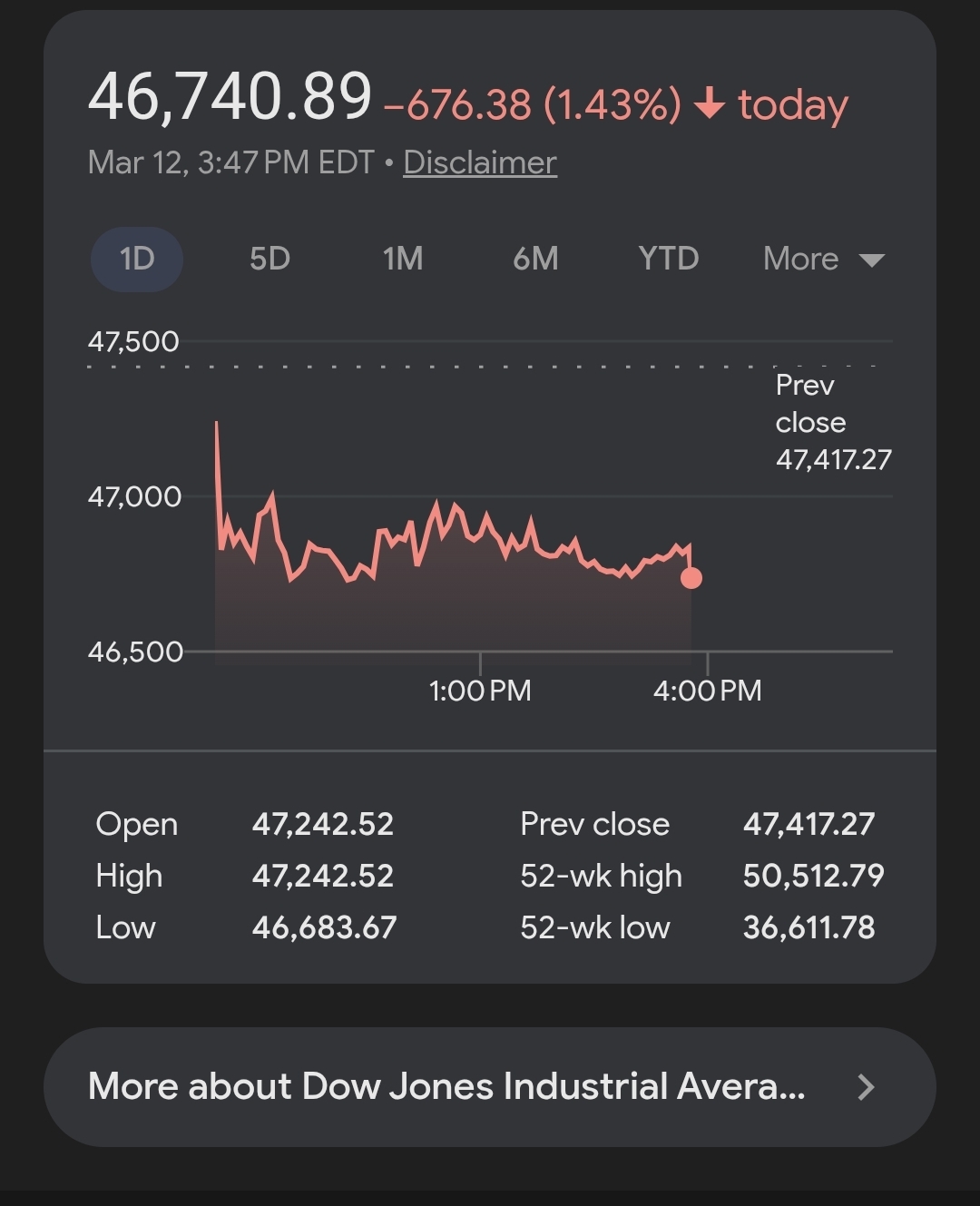The width and height of the screenshot is (980, 1206).
Task: Switch to the 5D chart view
Action: 268,259
